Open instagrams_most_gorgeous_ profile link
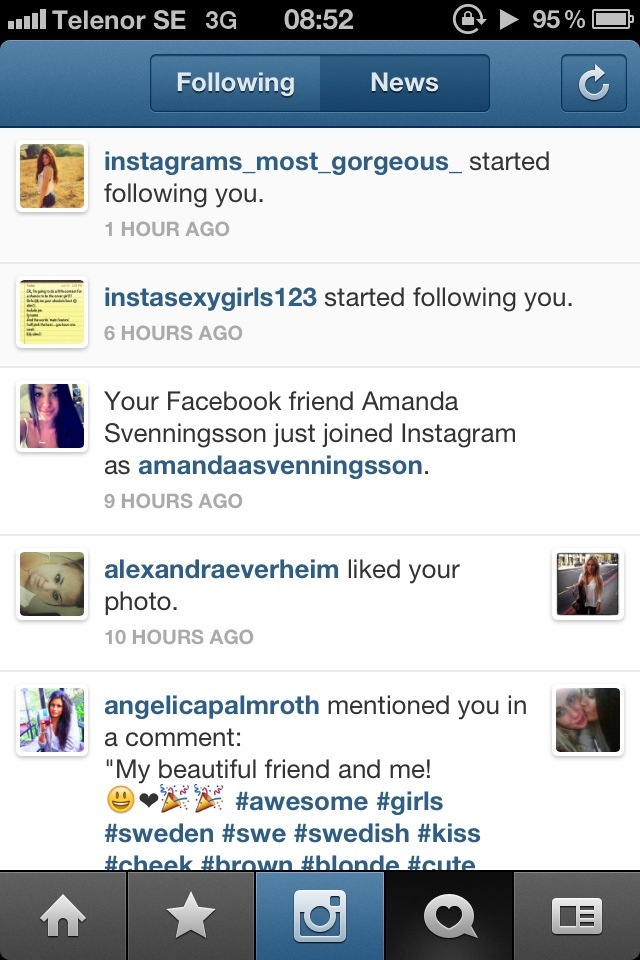Viewport: 640px width, 960px height. (283, 162)
